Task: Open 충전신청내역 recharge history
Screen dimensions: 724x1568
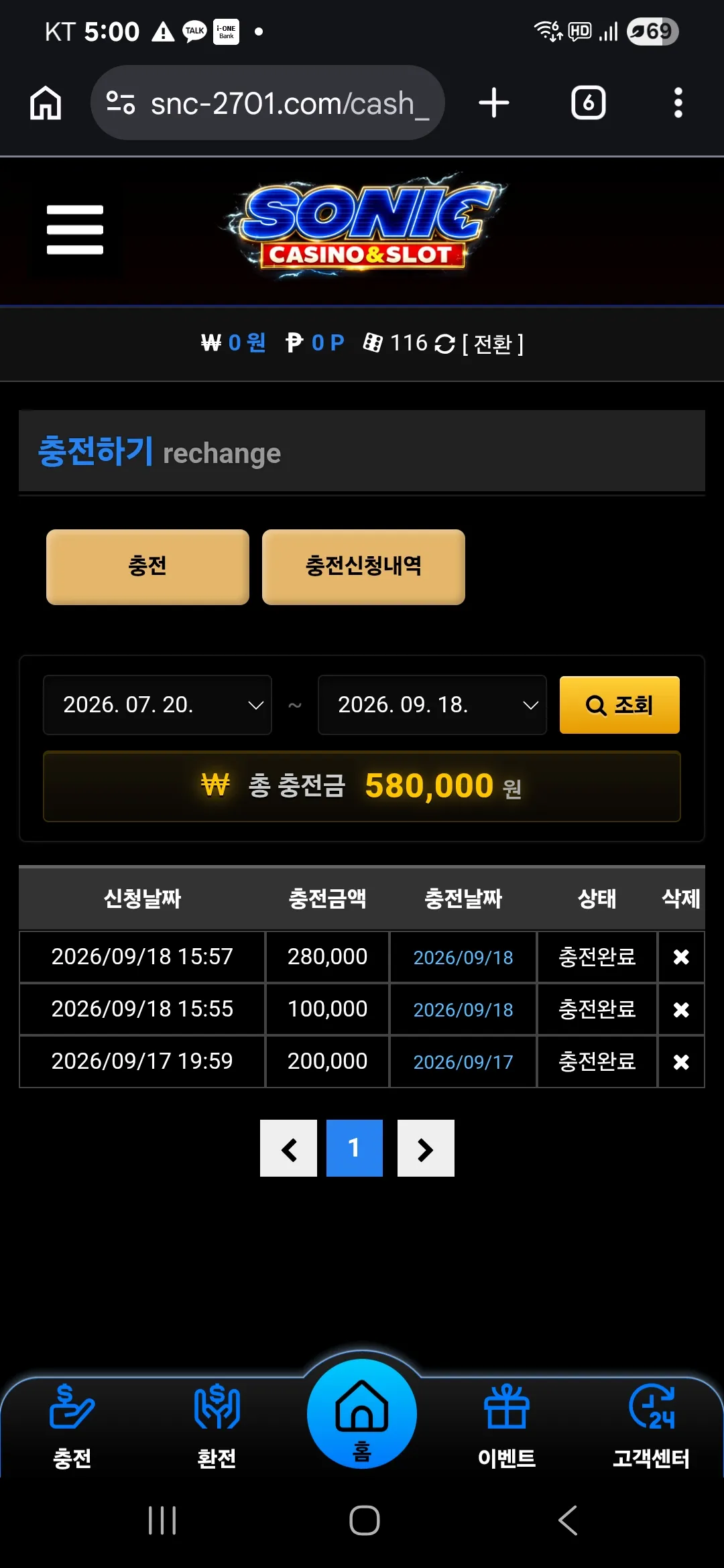Action: 363,567
